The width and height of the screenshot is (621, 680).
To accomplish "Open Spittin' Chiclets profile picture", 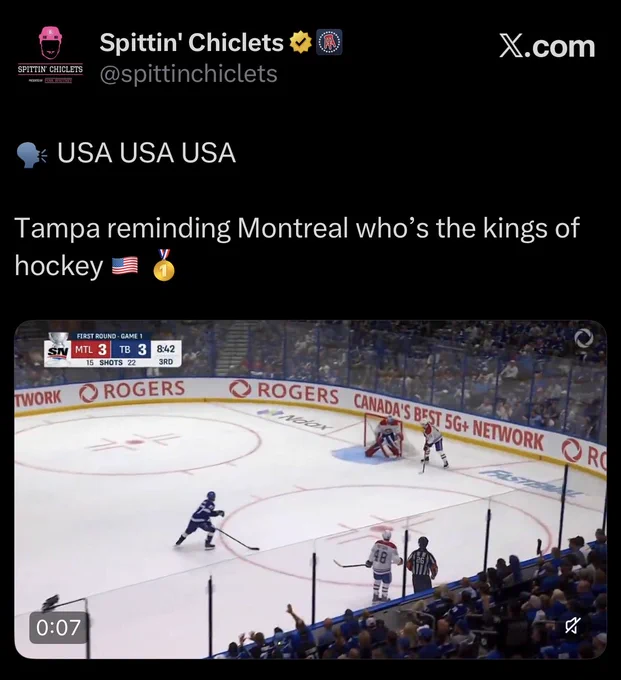I will [x=50, y=55].
